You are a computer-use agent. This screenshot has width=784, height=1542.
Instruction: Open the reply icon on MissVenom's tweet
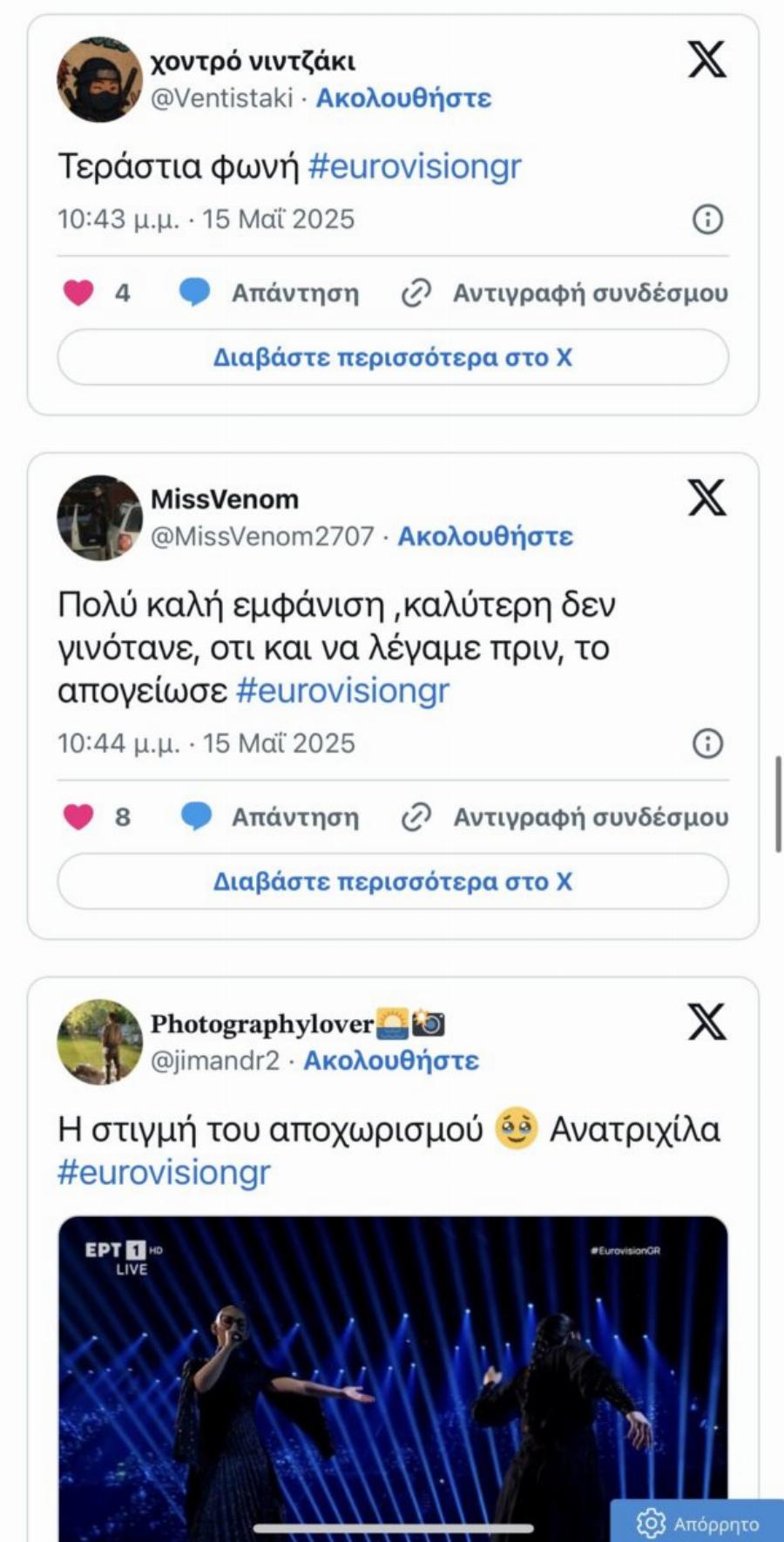197,816
